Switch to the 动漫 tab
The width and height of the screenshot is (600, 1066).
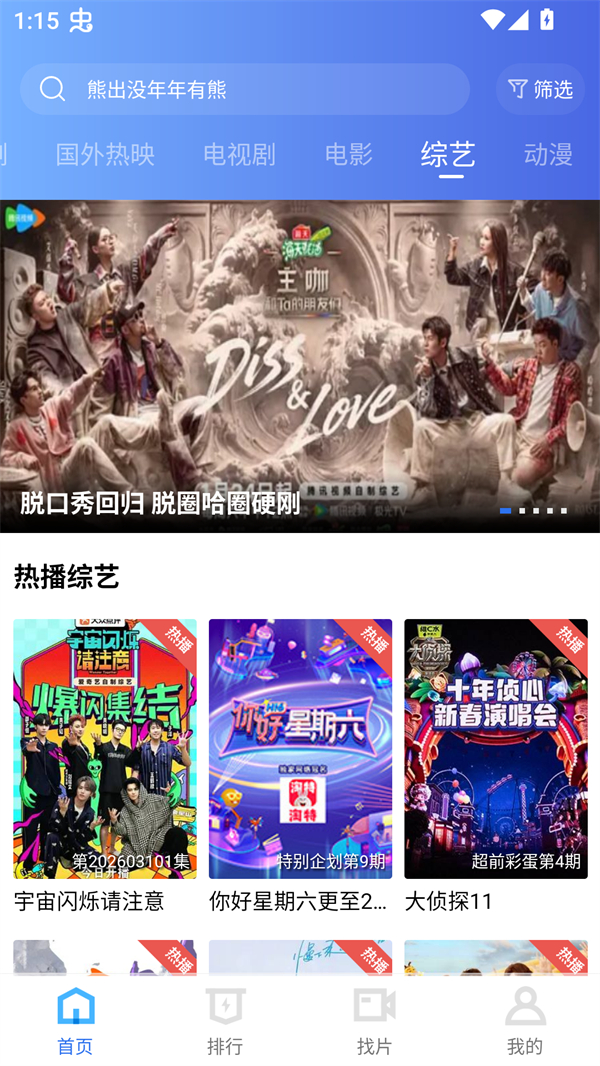coord(548,154)
